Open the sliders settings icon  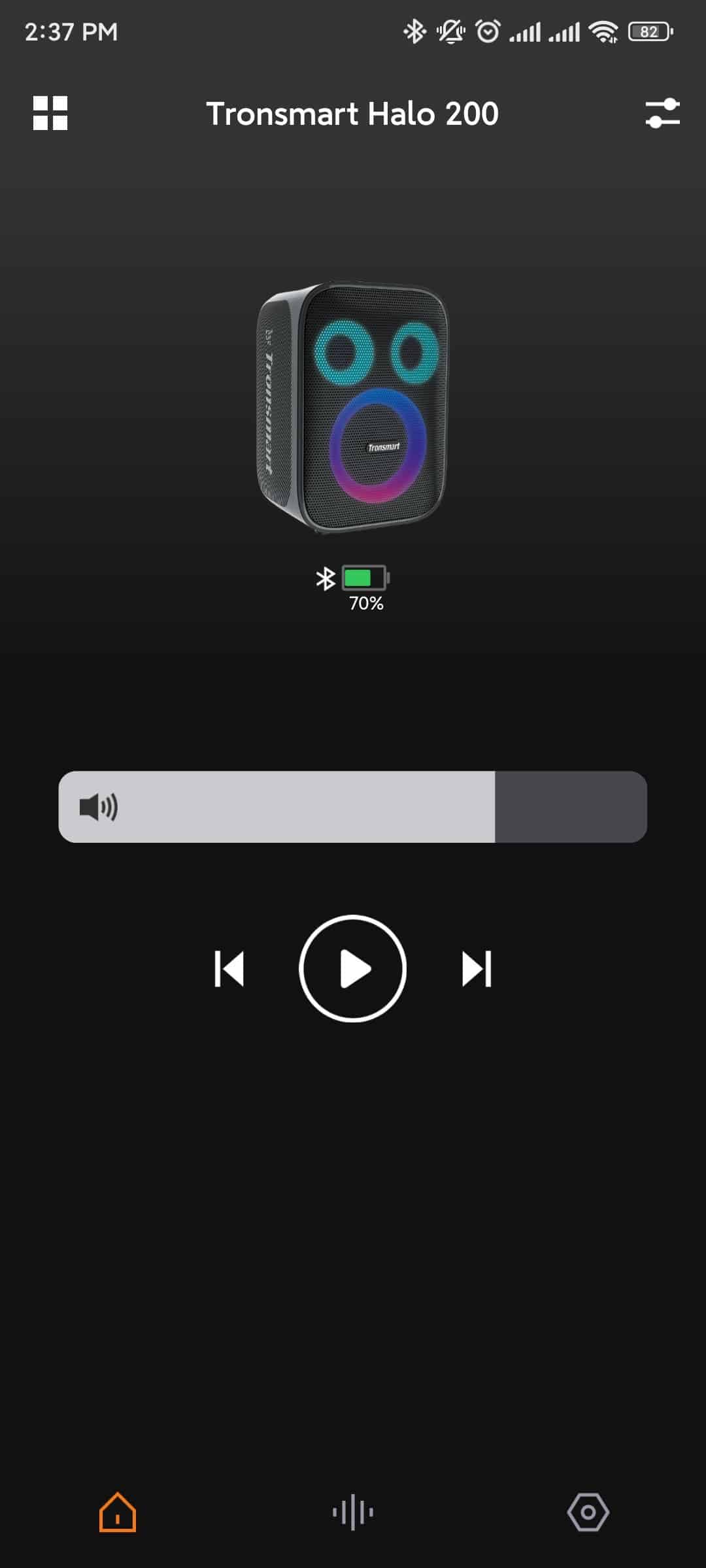[662, 113]
